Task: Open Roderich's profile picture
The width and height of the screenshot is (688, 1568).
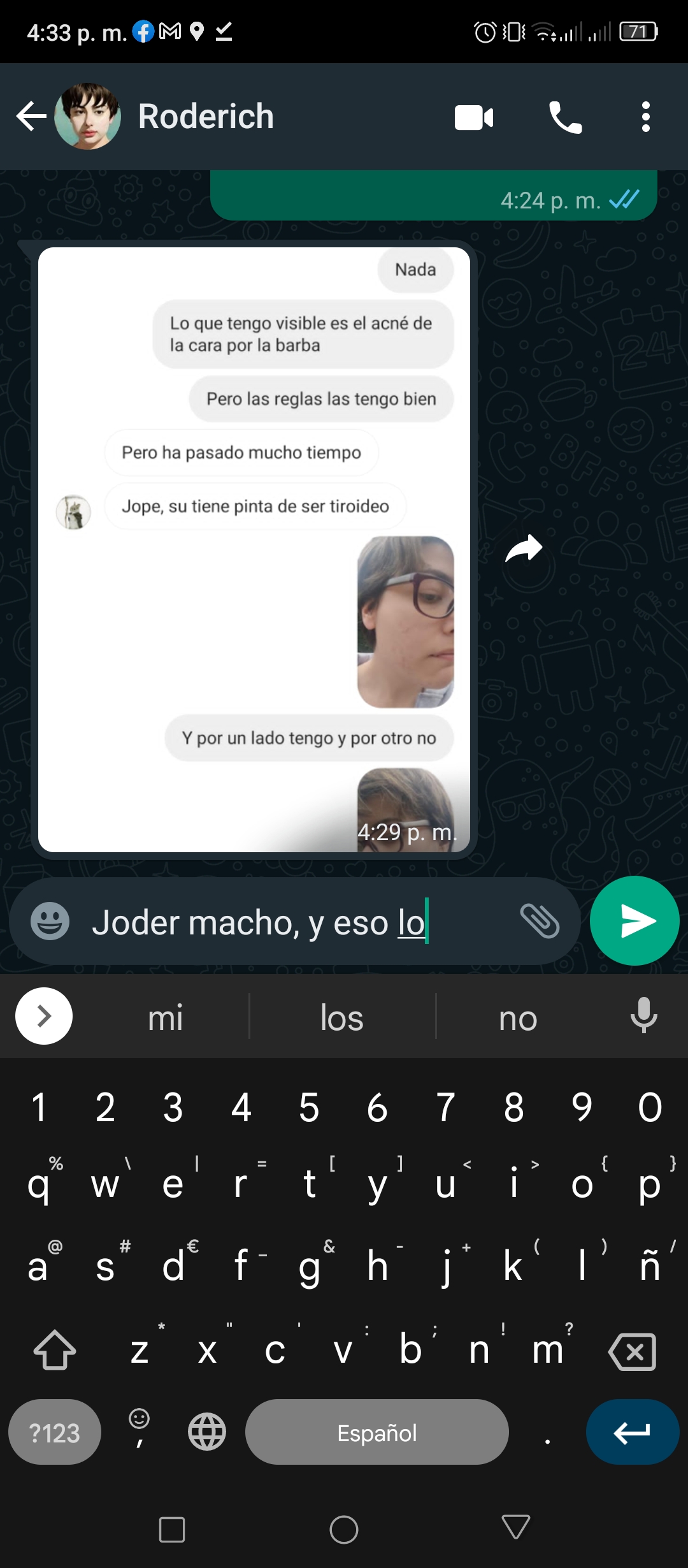Action: 88,117
